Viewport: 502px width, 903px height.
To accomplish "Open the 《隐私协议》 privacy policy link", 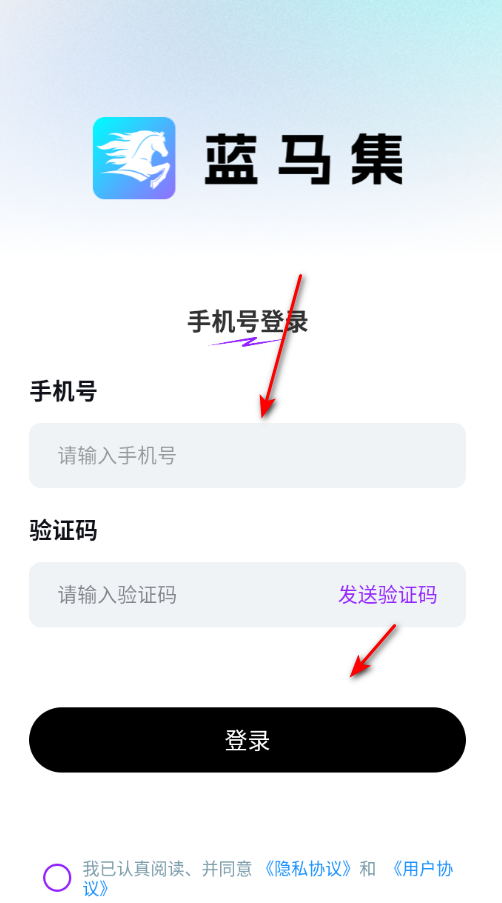I will [307, 868].
